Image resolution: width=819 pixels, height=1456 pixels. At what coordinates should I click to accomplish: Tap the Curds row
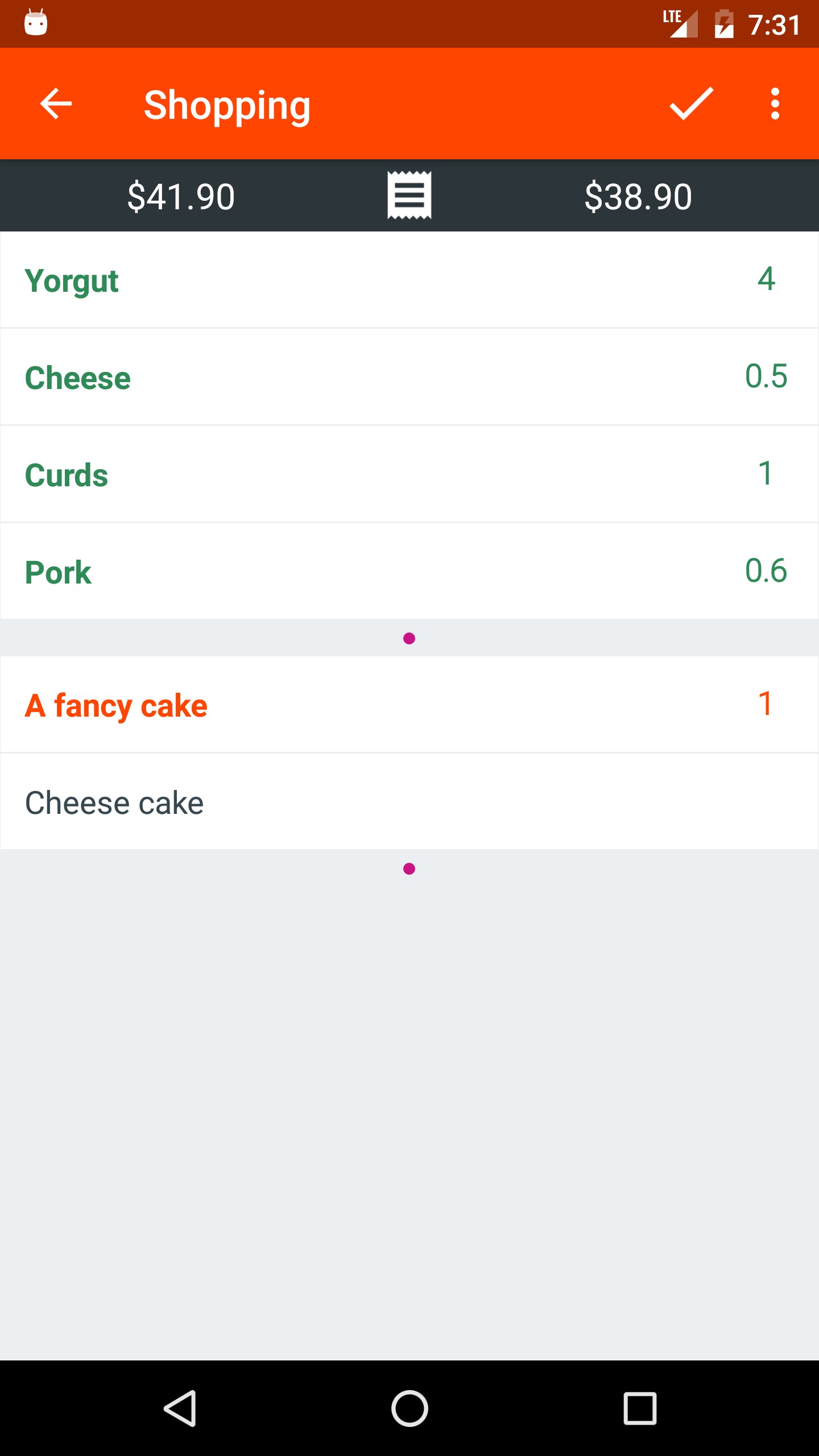pyautogui.click(x=409, y=474)
